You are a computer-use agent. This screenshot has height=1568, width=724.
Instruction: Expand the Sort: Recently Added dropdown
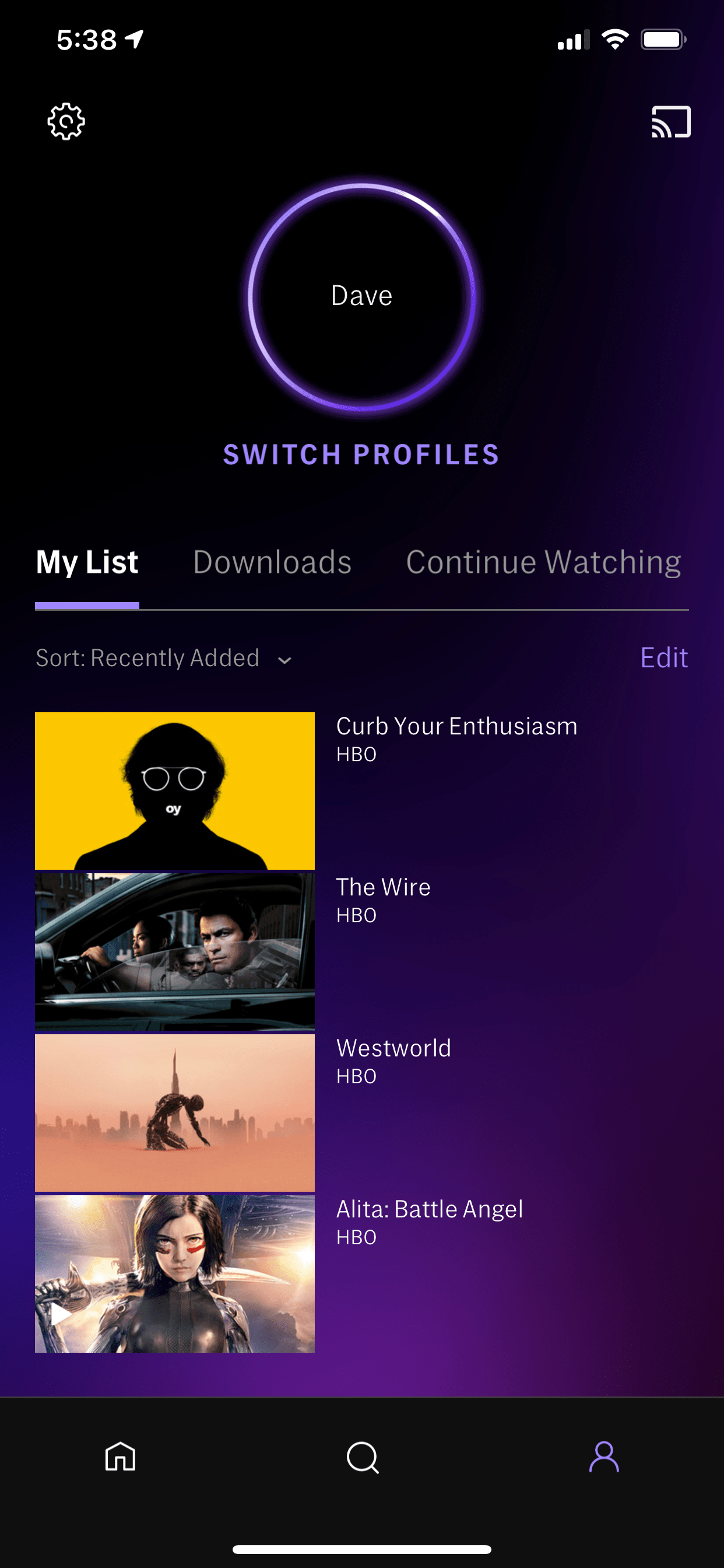[164, 659]
